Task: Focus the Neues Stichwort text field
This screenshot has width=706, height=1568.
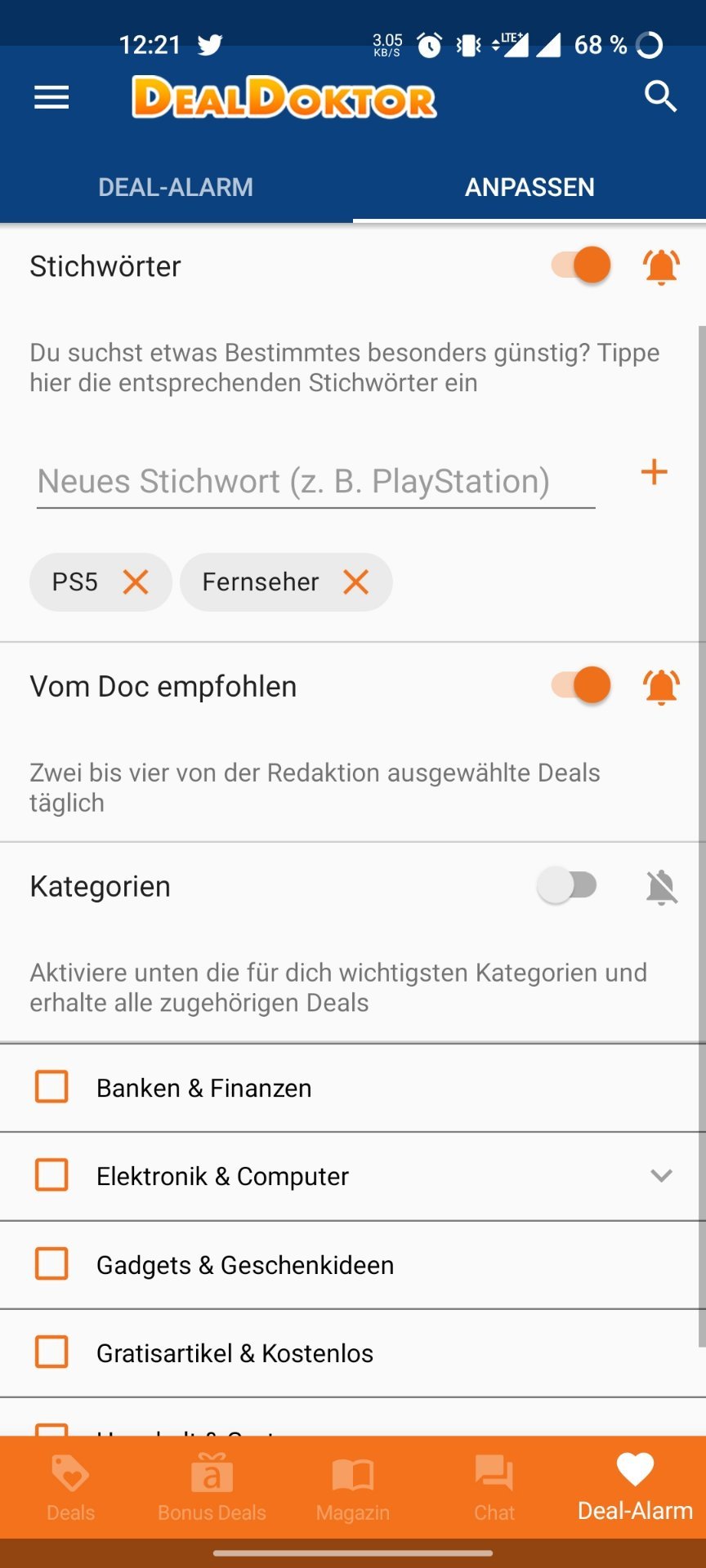Action: [x=315, y=482]
